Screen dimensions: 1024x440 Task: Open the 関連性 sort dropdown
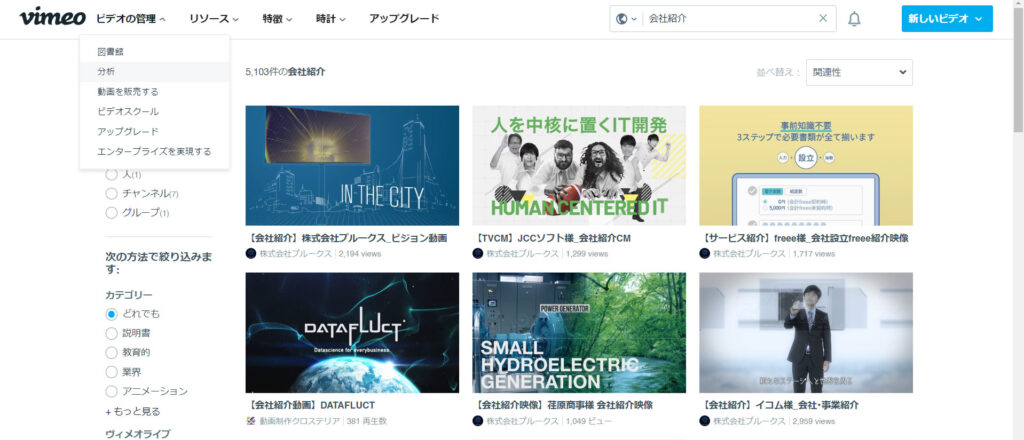pyautogui.click(x=858, y=73)
